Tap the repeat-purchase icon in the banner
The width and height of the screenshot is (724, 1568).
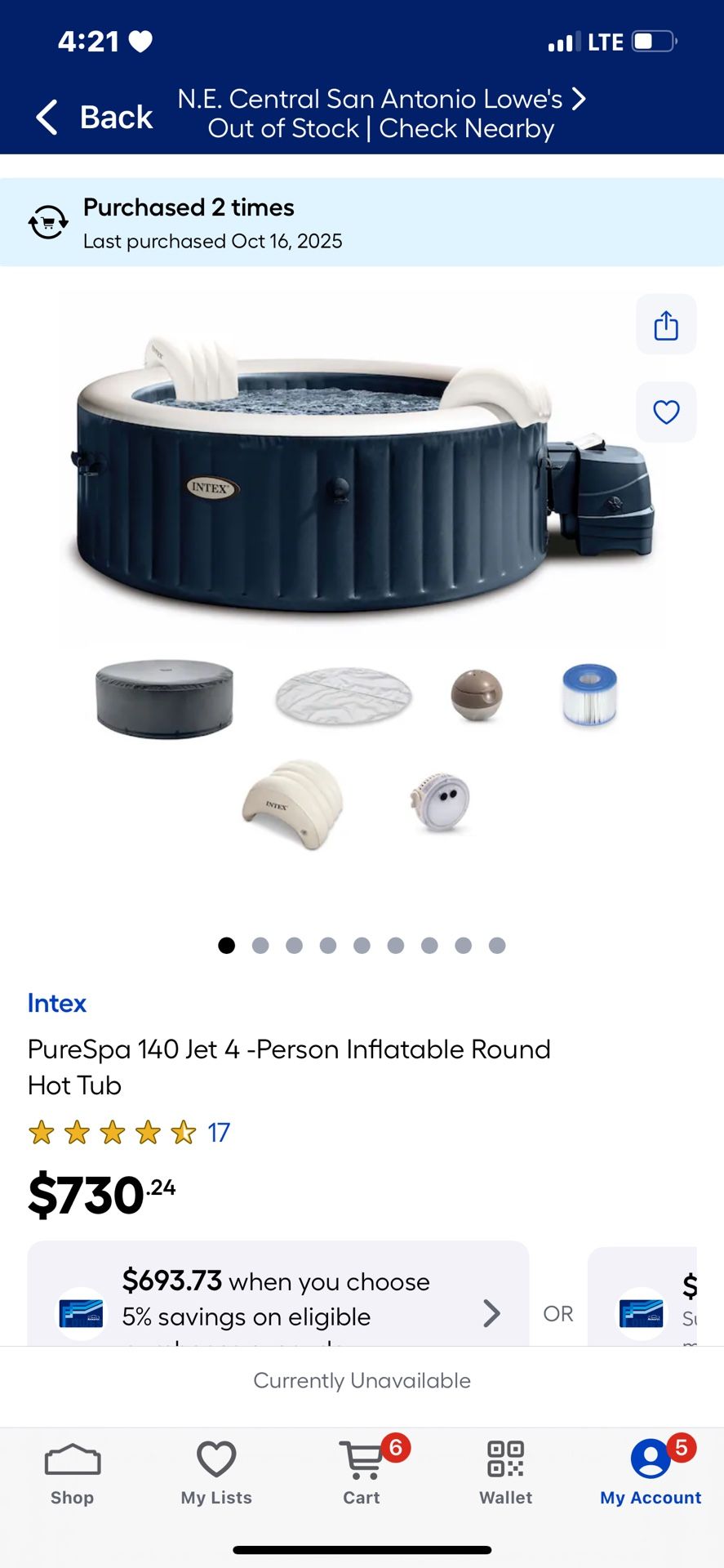47,221
